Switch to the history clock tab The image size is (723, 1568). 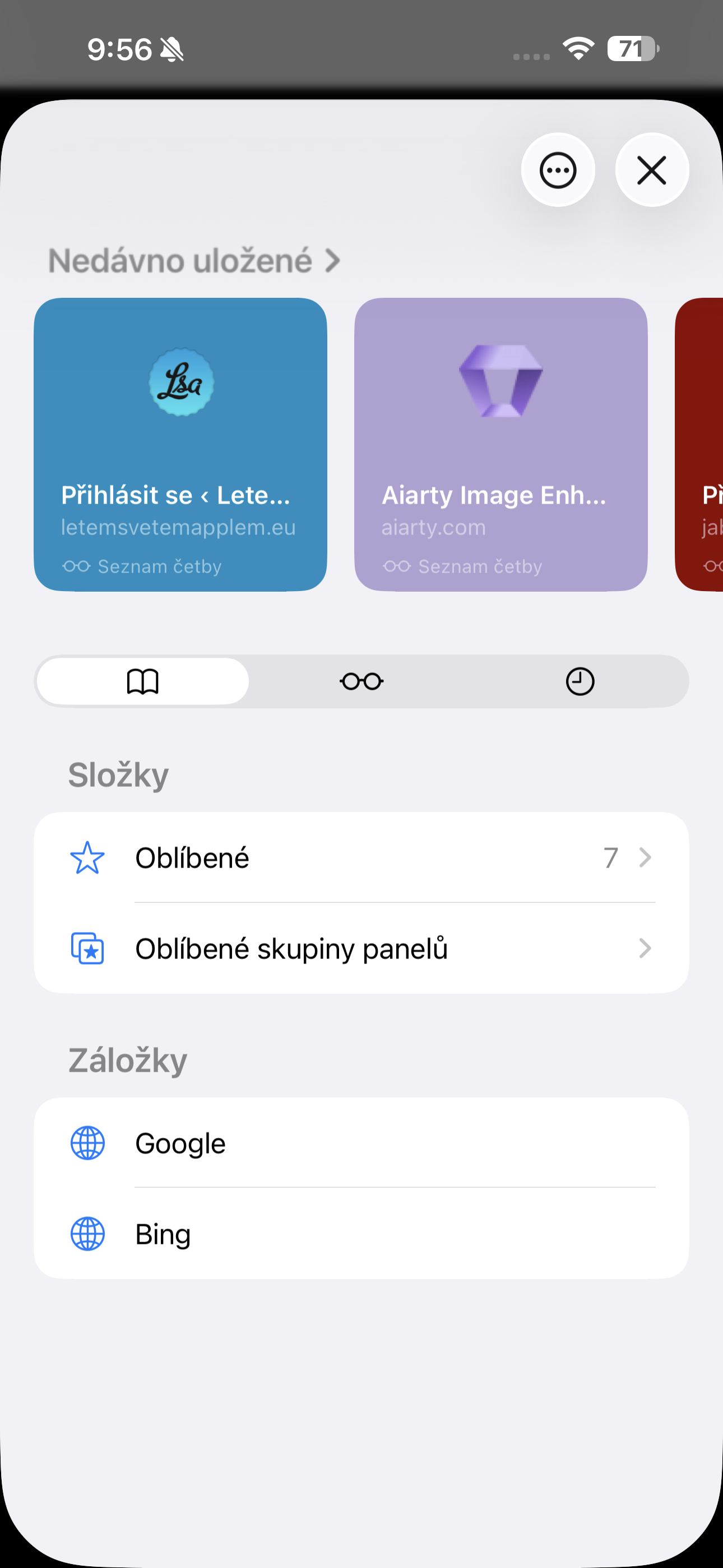tap(580, 681)
